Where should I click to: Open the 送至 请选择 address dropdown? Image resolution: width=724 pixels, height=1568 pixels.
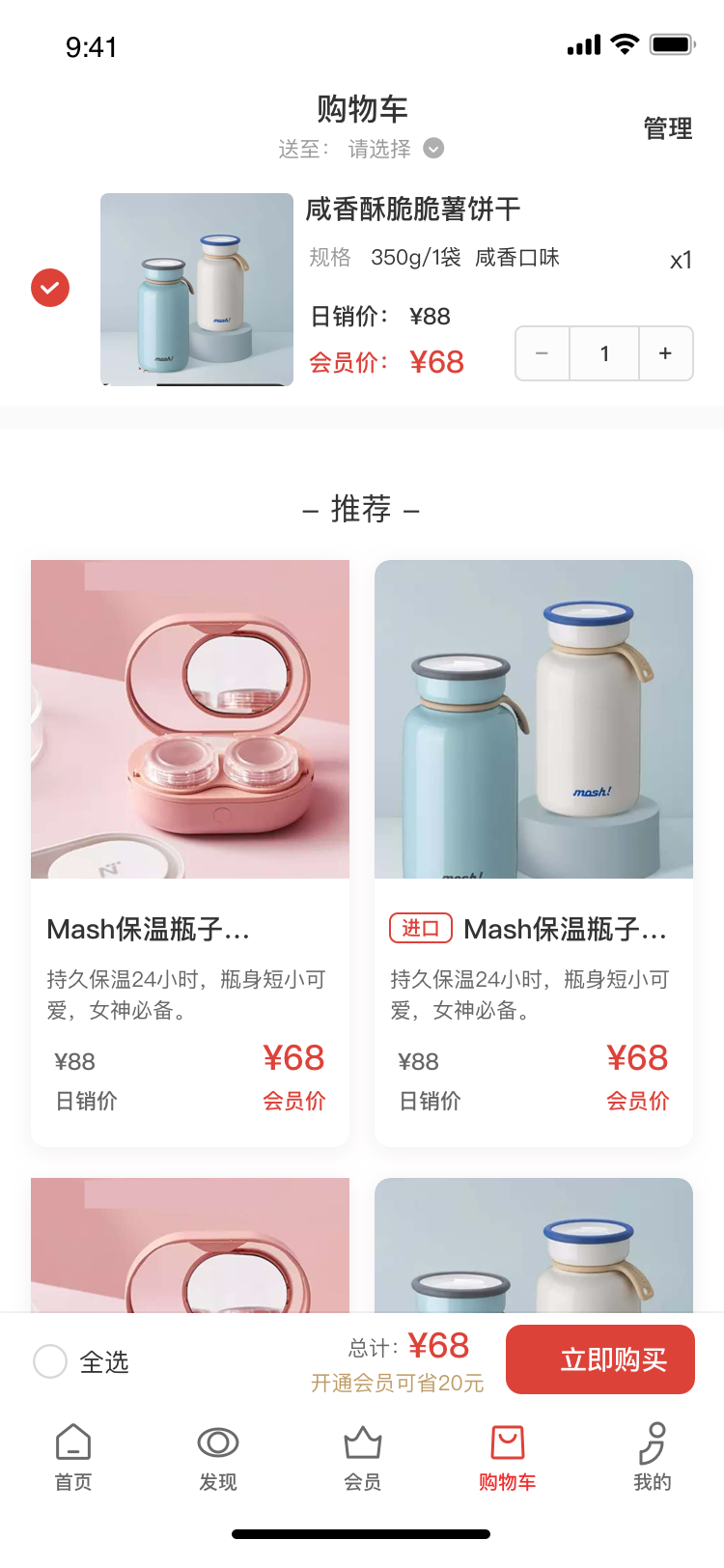(361, 149)
